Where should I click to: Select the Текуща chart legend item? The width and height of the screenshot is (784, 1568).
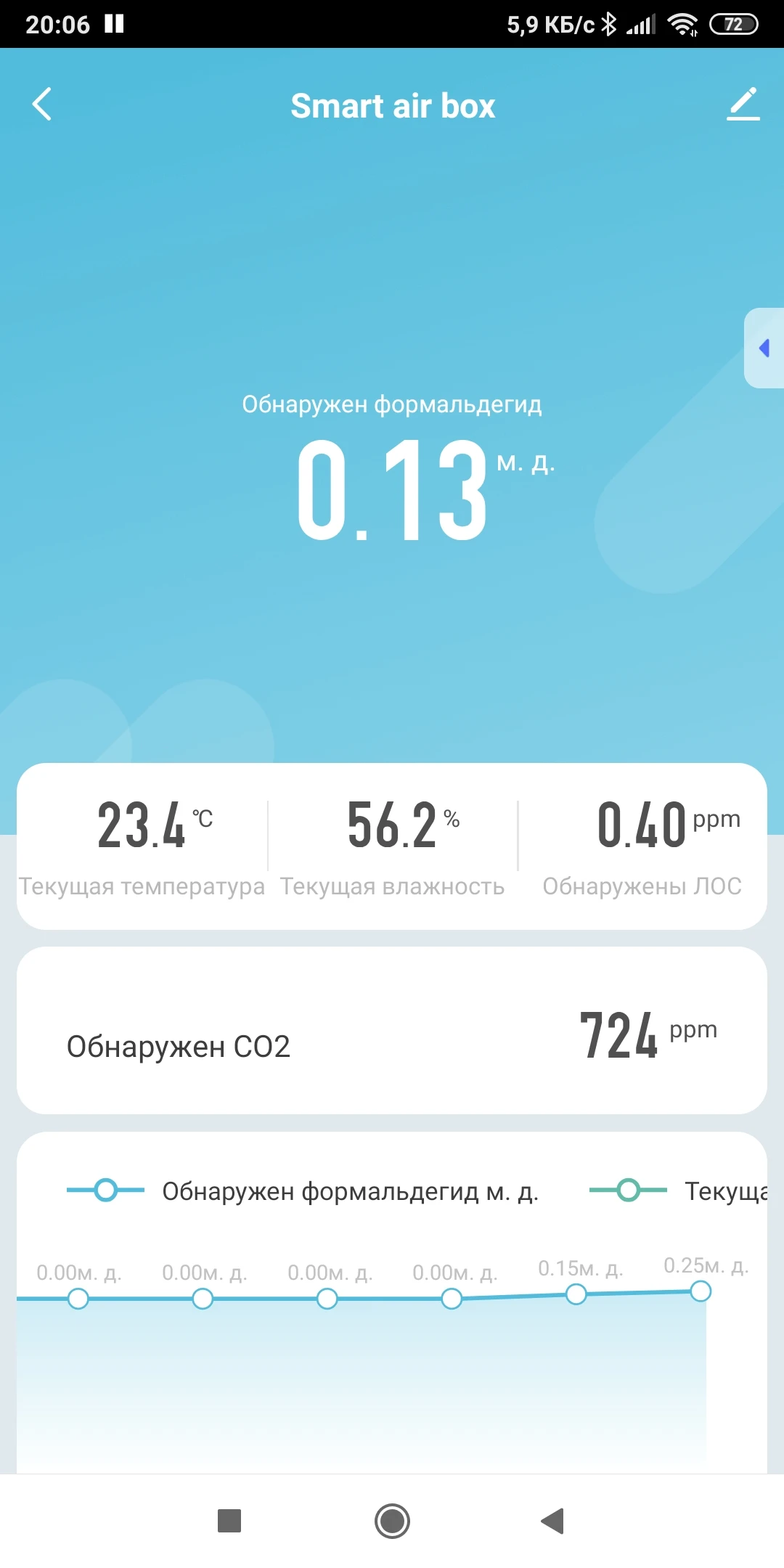click(x=679, y=1191)
